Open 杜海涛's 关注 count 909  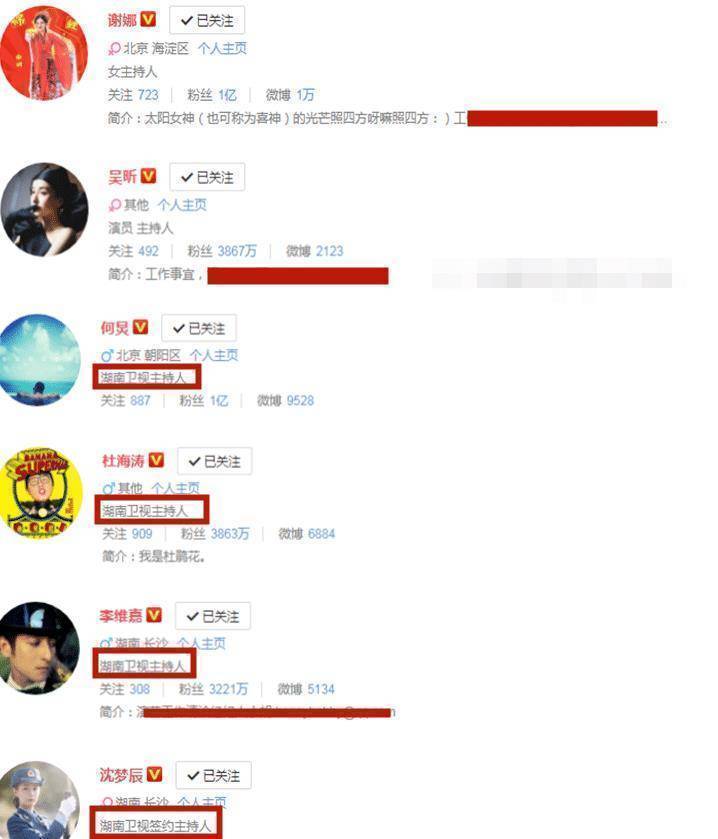tap(142, 534)
